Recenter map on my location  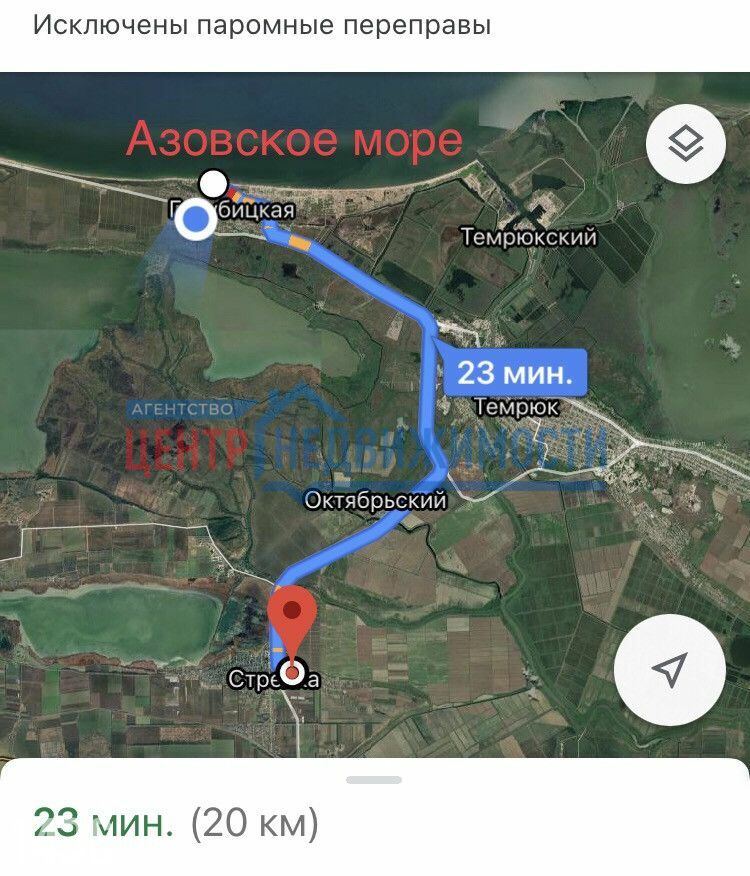click(669, 670)
